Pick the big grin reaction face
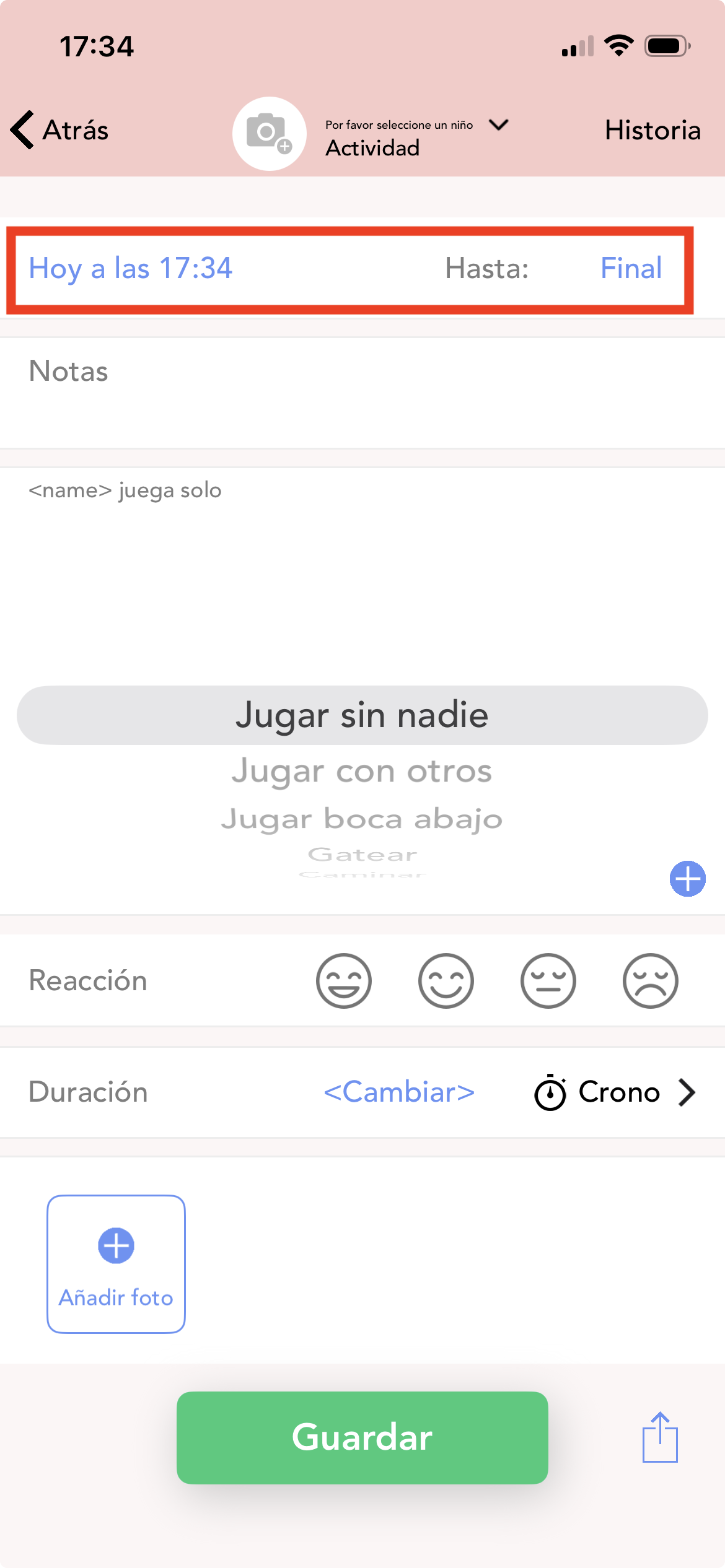The height and width of the screenshot is (1568, 725). 344,981
